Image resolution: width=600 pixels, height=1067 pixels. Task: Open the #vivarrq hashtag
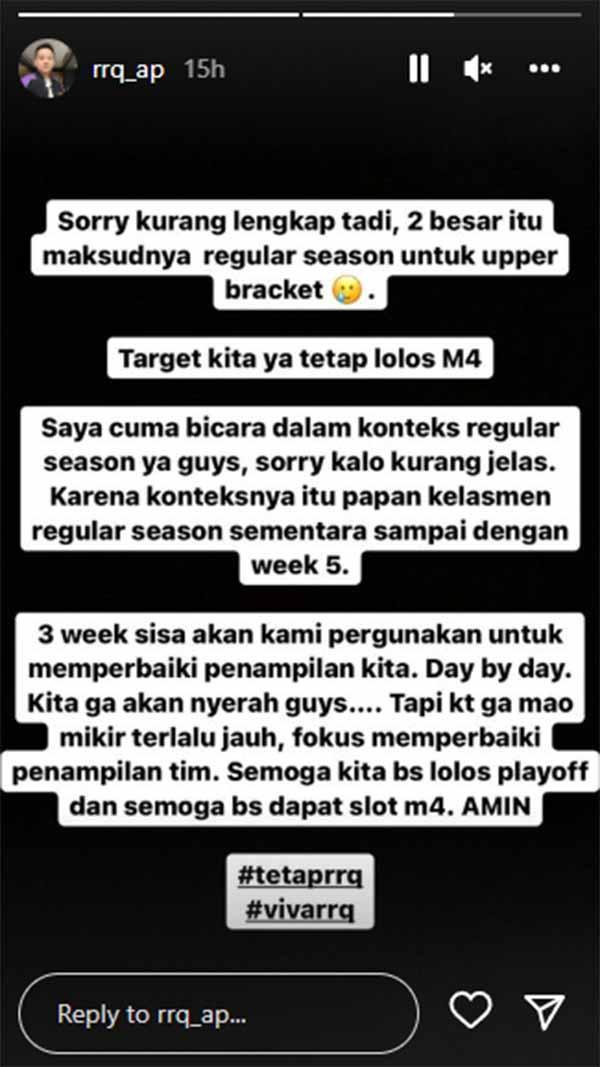pyautogui.click(x=299, y=914)
